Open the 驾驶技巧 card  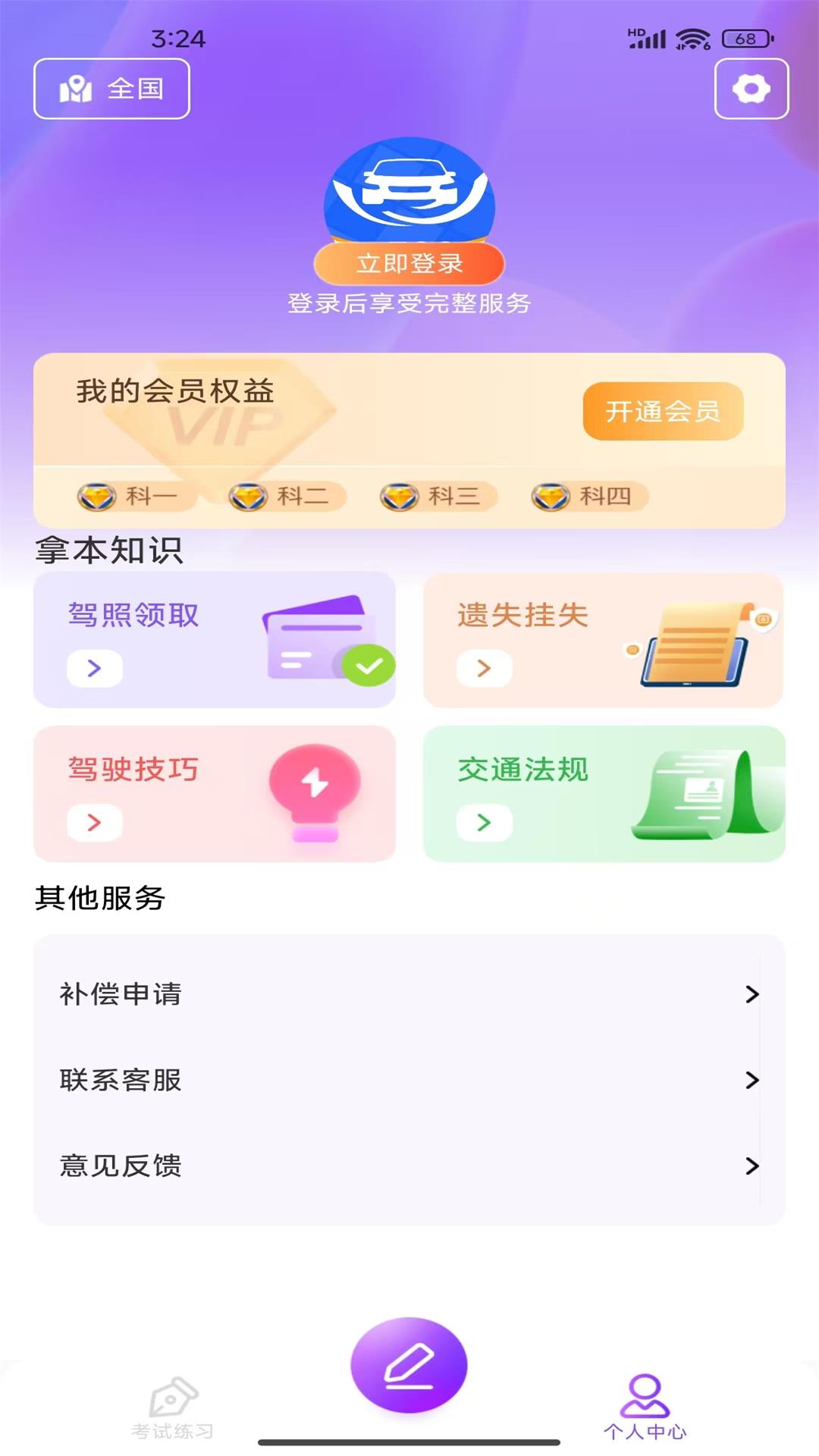(x=215, y=793)
